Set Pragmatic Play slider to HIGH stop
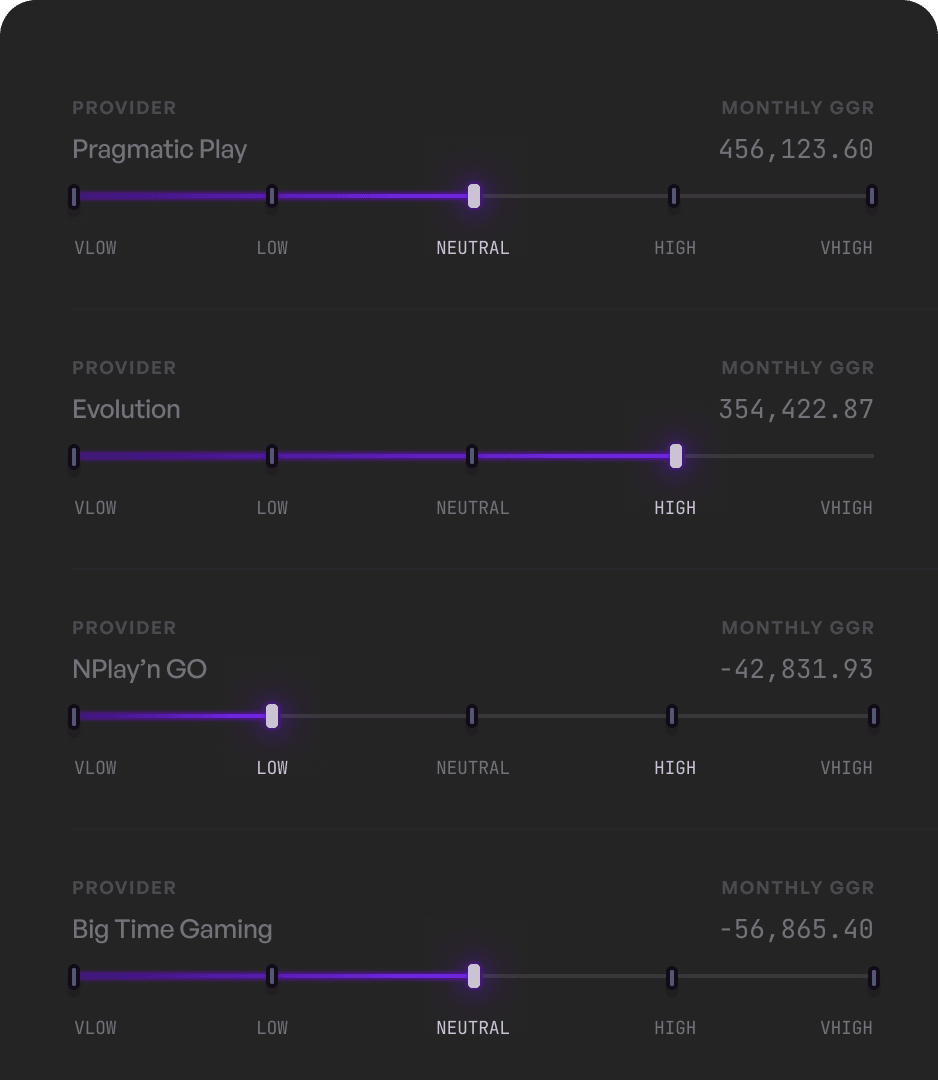938x1080 pixels. pyautogui.click(x=674, y=196)
